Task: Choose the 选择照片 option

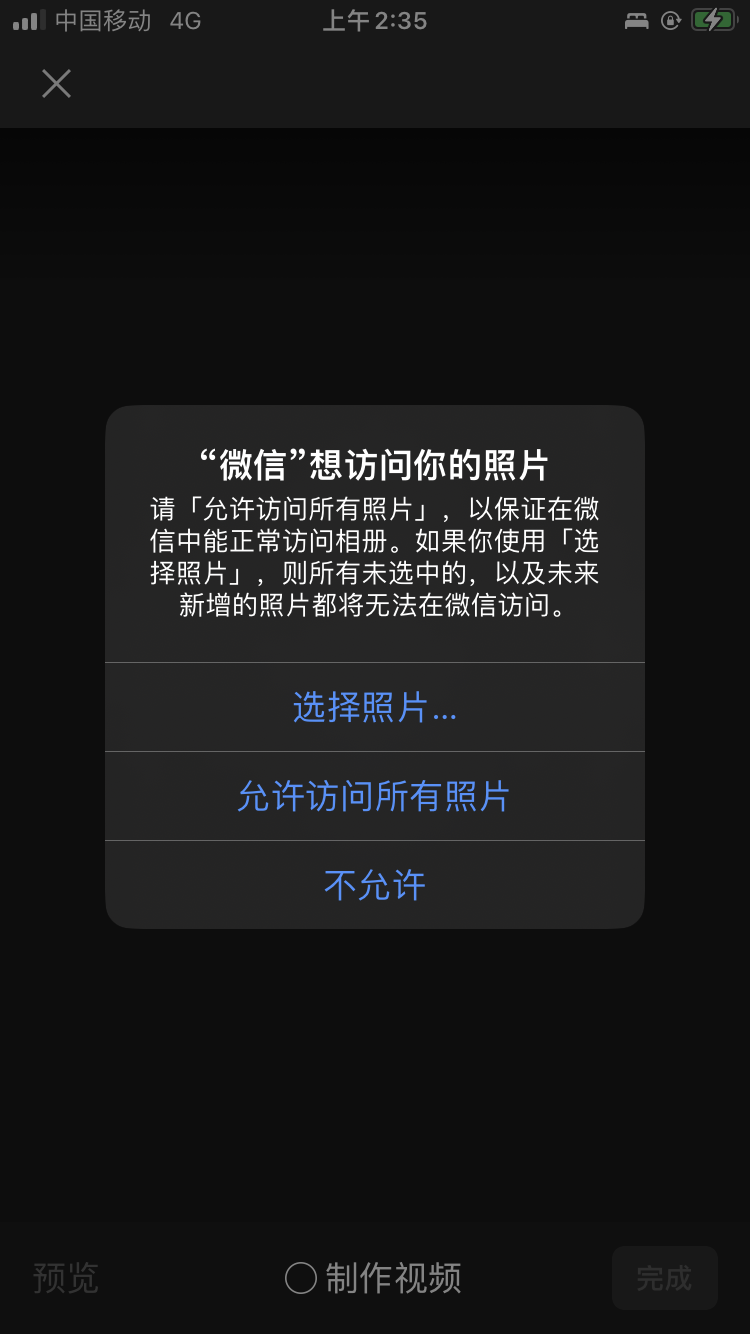Action: click(374, 707)
